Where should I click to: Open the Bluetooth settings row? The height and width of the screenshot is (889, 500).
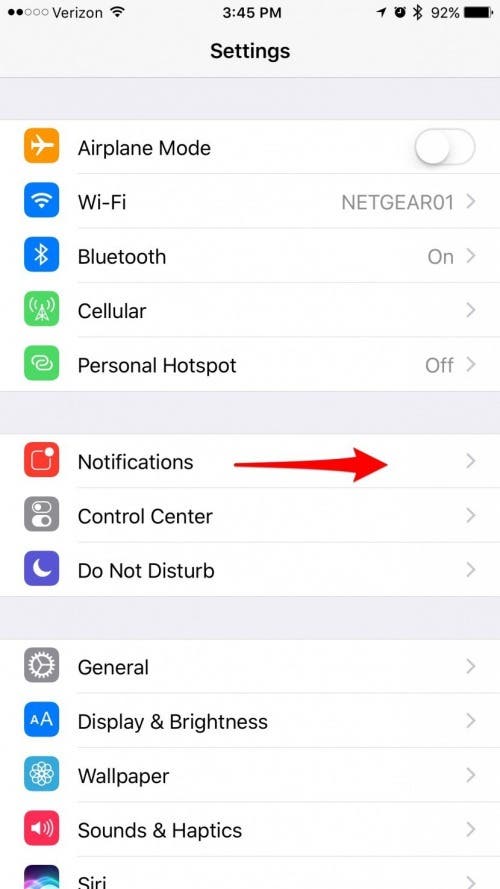(250, 256)
